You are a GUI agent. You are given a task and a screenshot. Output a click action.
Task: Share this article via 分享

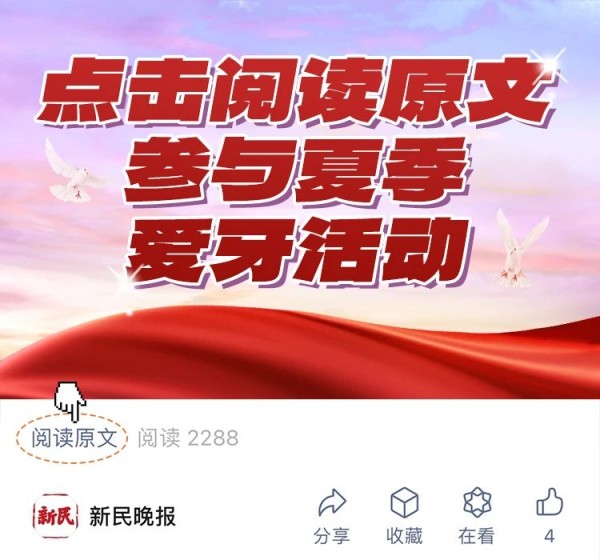pos(331,514)
